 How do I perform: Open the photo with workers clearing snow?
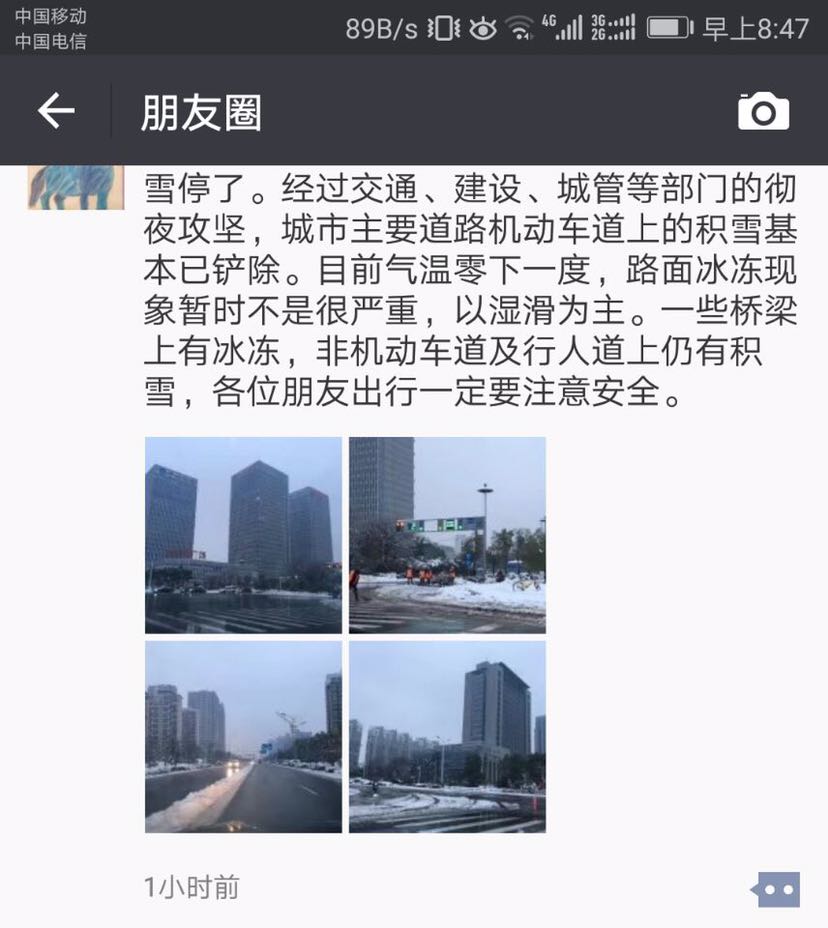click(447, 534)
